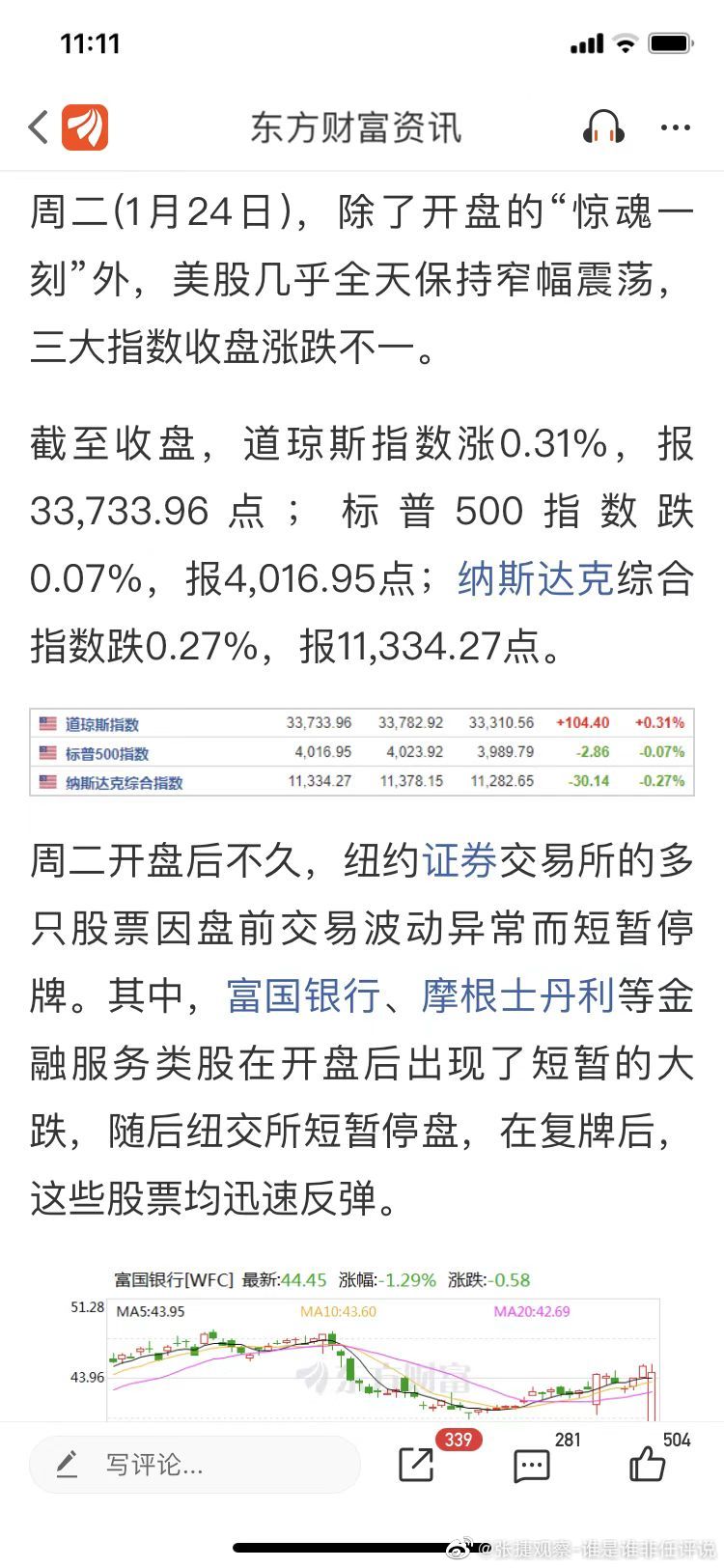View the 281 comments
This screenshot has width=724, height=1568.
click(532, 1465)
